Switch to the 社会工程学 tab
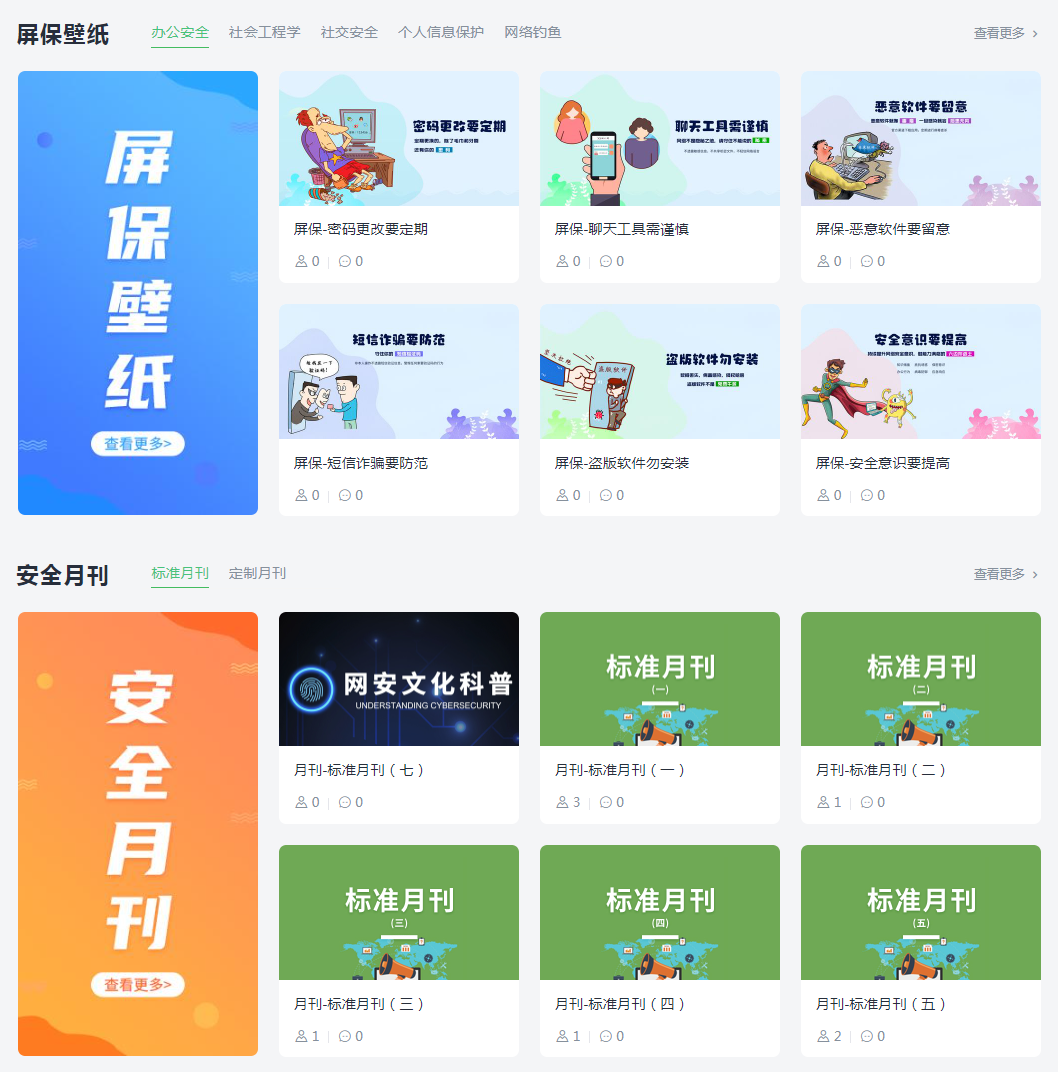Image resolution: width=1058 pixels, height=1072 pixels. click(x=264, y=32)
